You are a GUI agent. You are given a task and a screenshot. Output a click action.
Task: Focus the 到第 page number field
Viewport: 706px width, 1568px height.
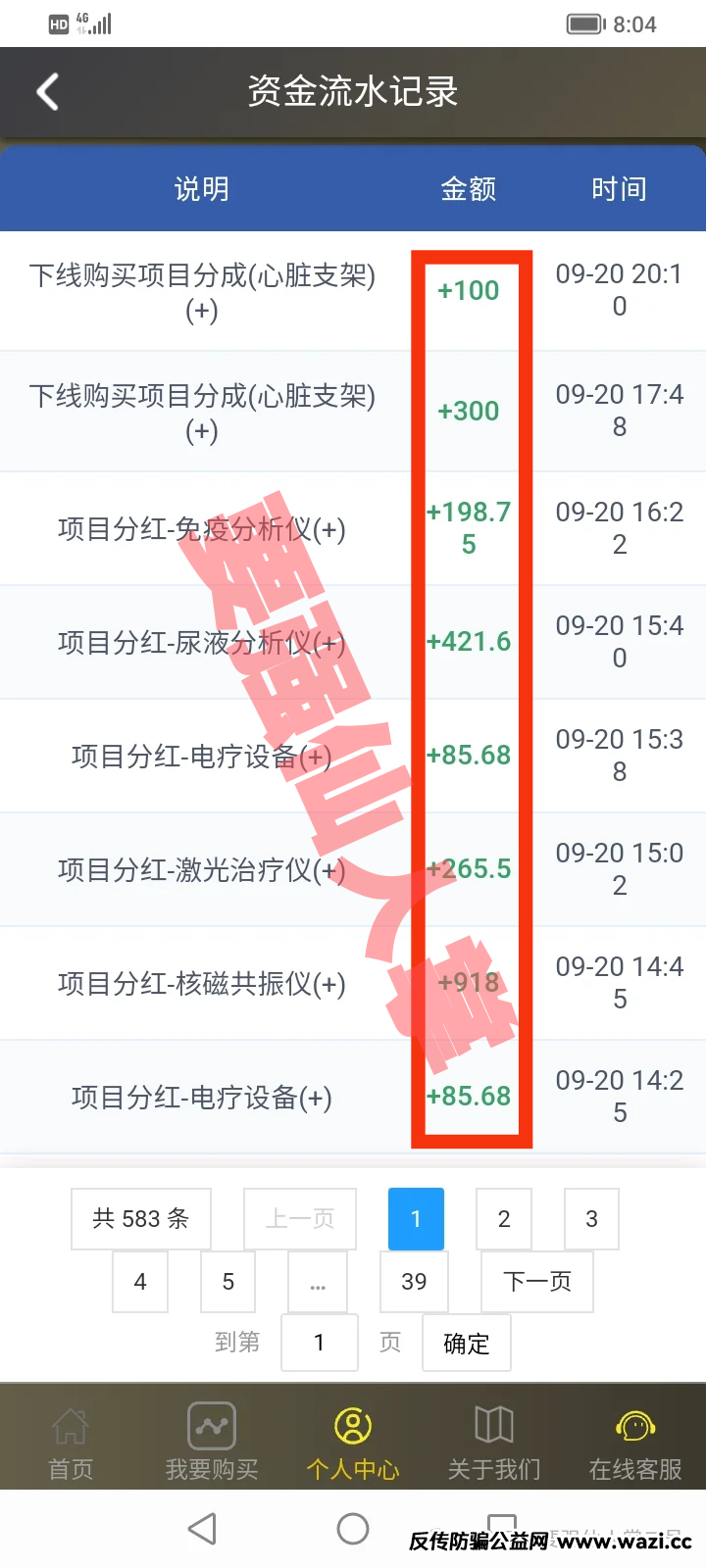[319, 1343]
